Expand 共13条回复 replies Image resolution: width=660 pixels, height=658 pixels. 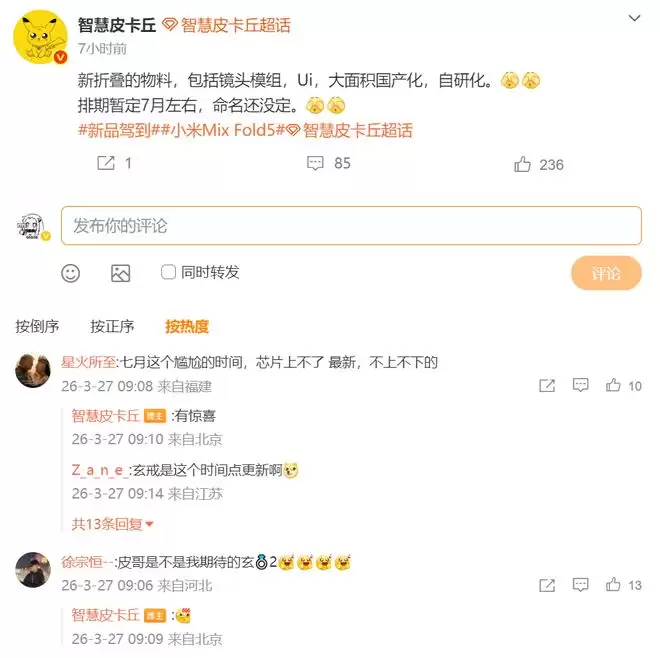click(x=112, y=523)
